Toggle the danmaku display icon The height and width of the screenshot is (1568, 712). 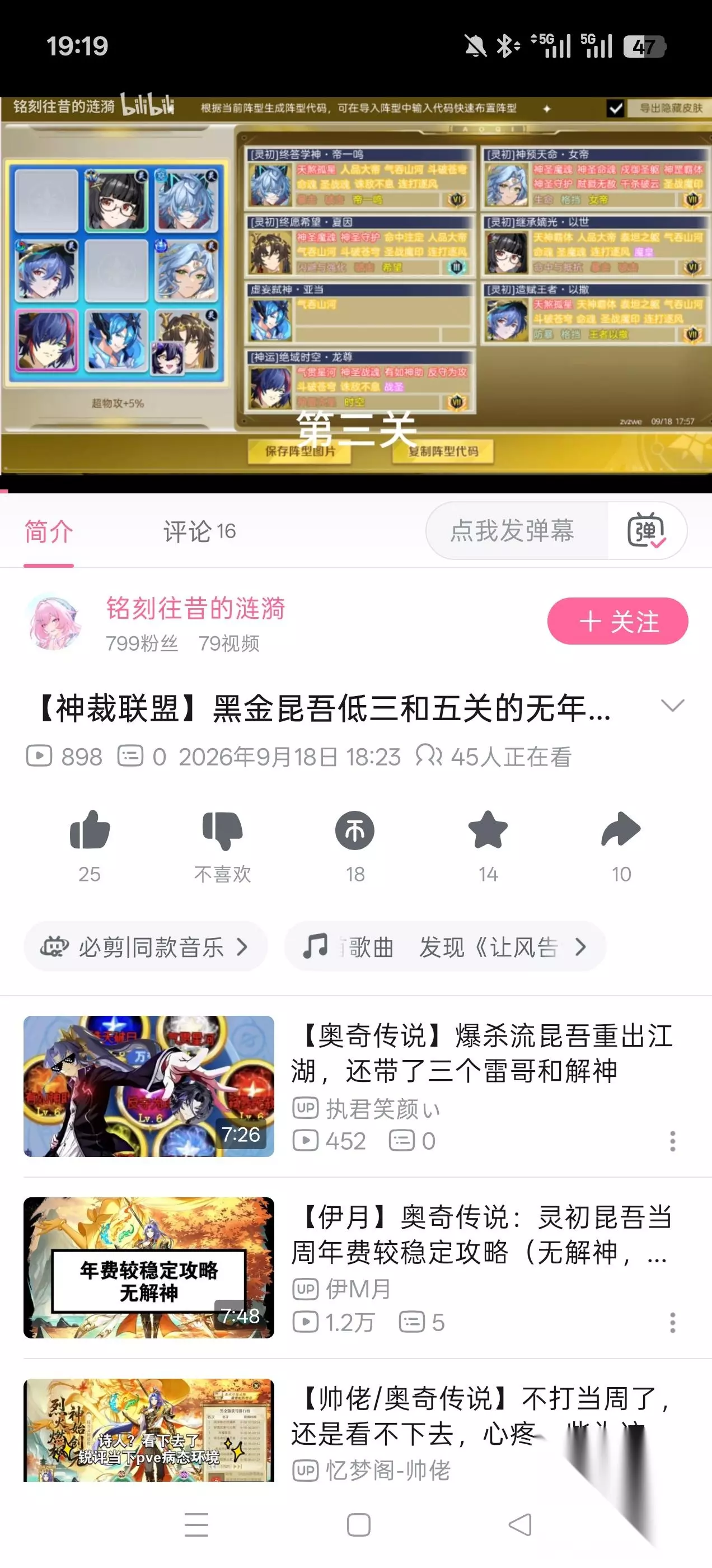pos(647,531)
